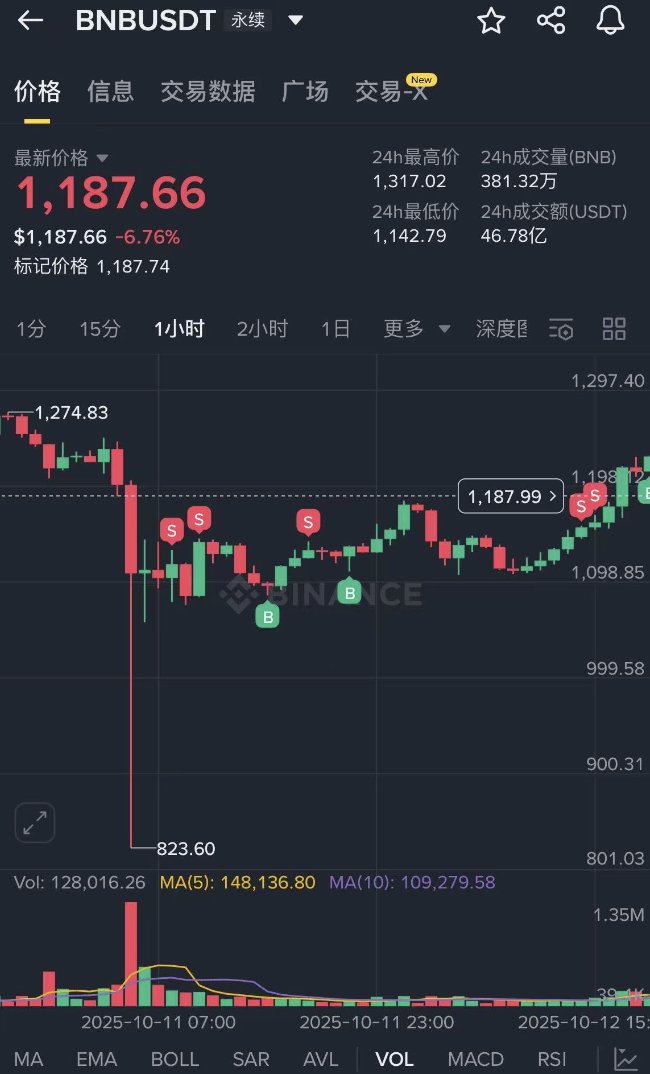Select the 2小时 chart interval

(262, 329)
